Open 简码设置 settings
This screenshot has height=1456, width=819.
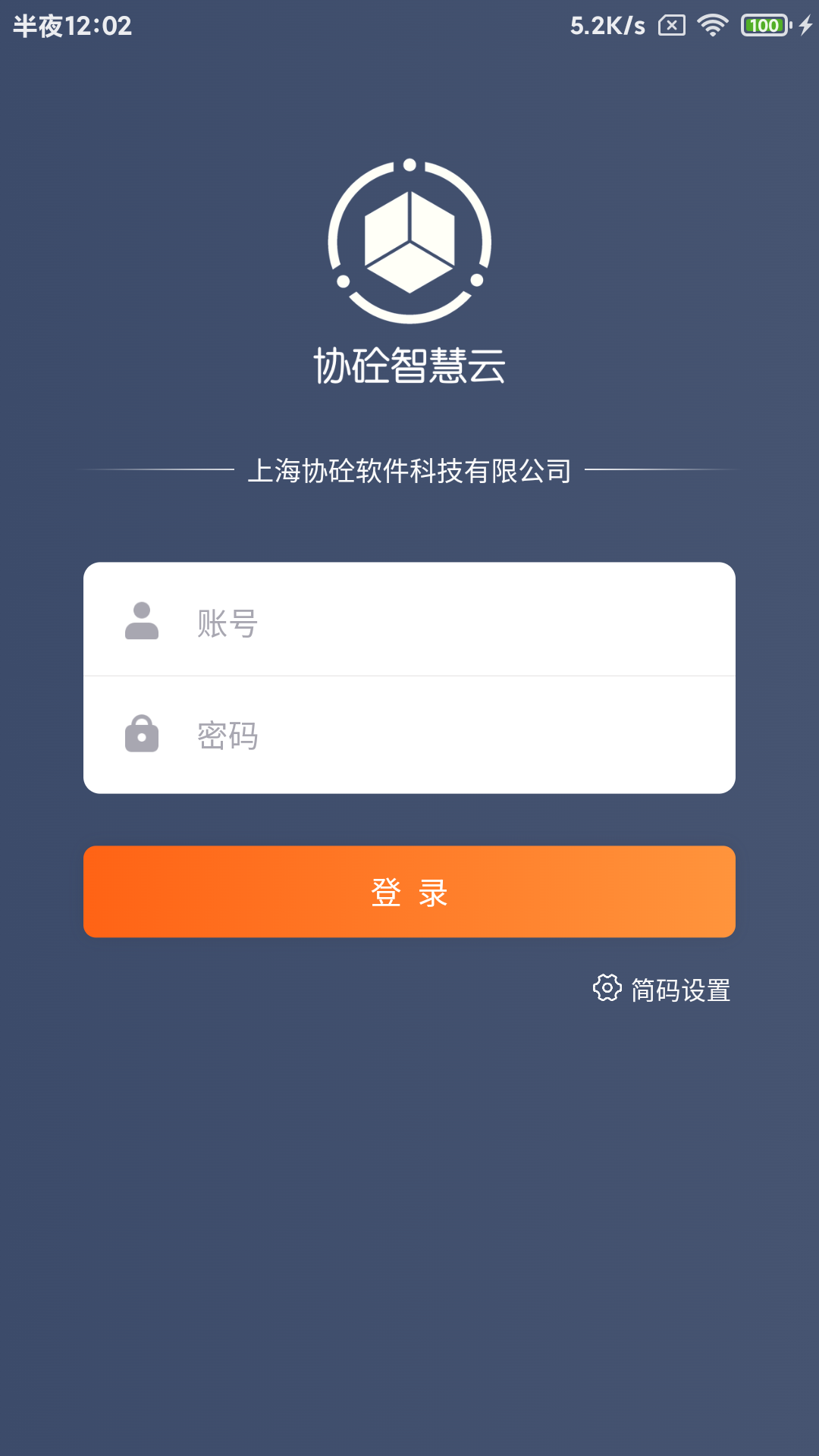coord(661,990)
